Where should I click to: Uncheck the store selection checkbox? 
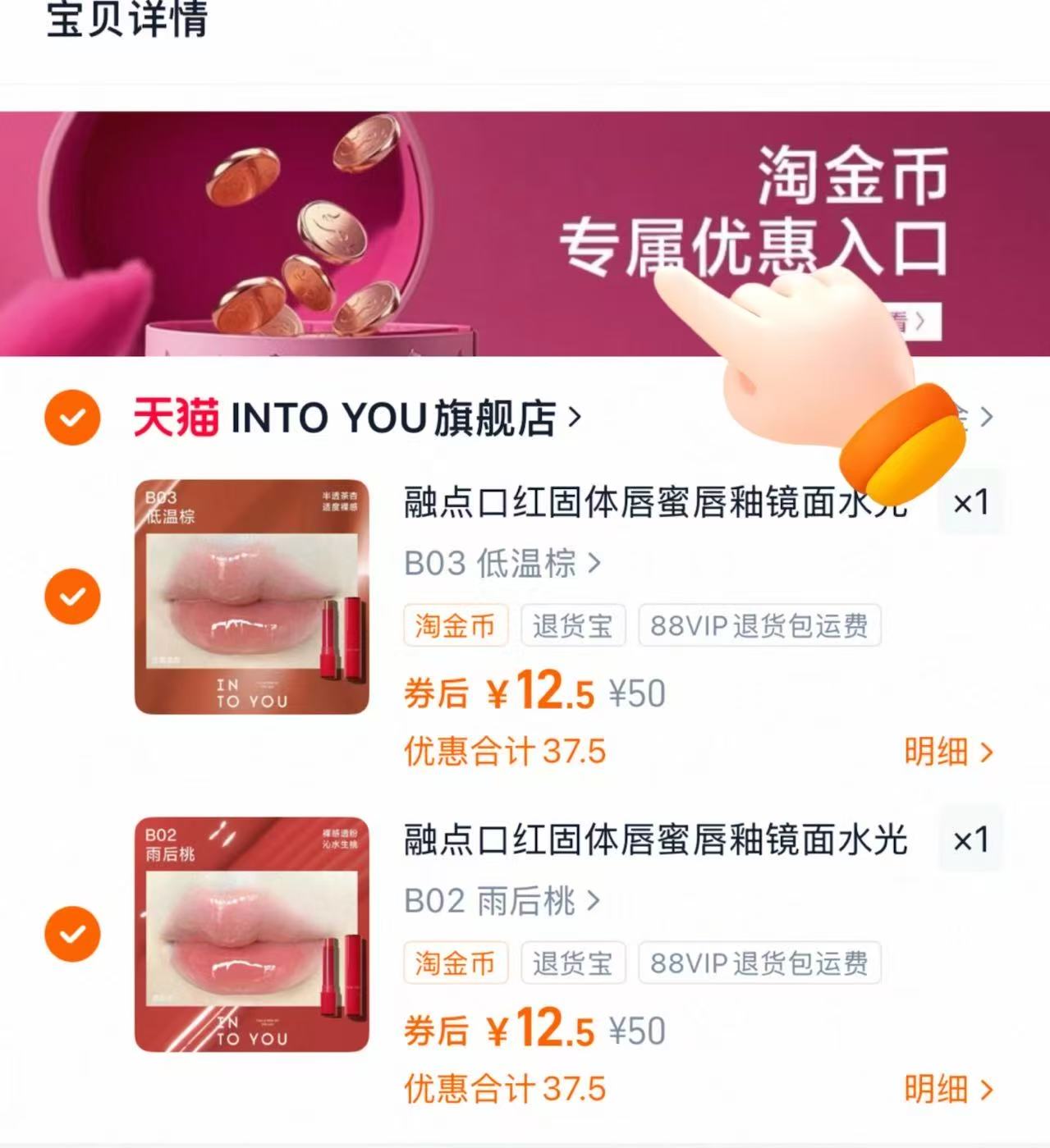[x=72, y=418]
